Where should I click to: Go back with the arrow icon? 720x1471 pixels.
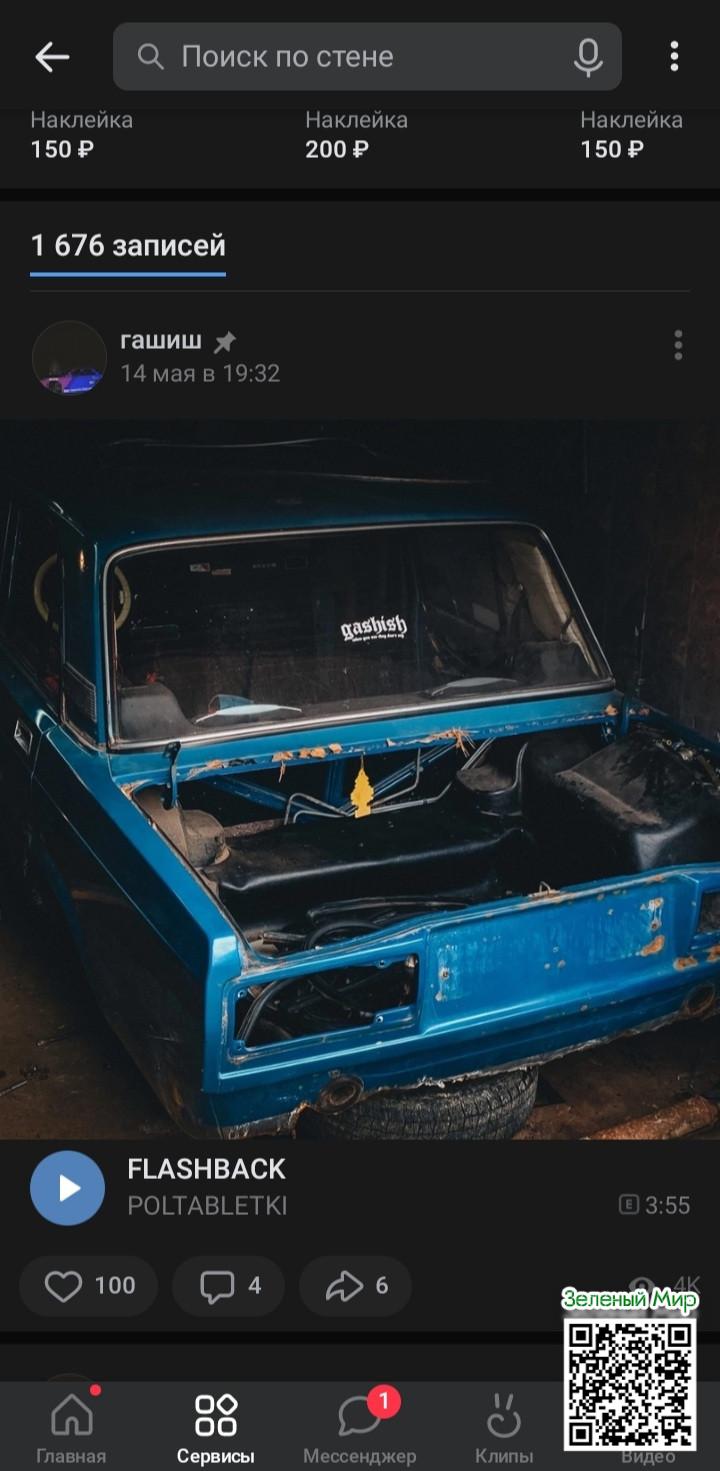click(52, 57)
